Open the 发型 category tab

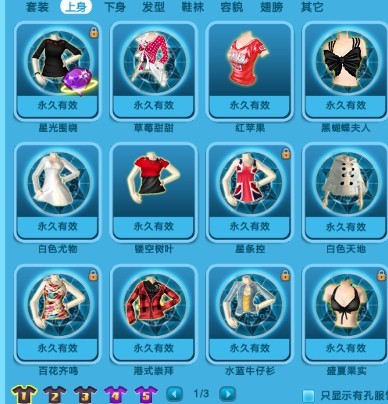154,7
